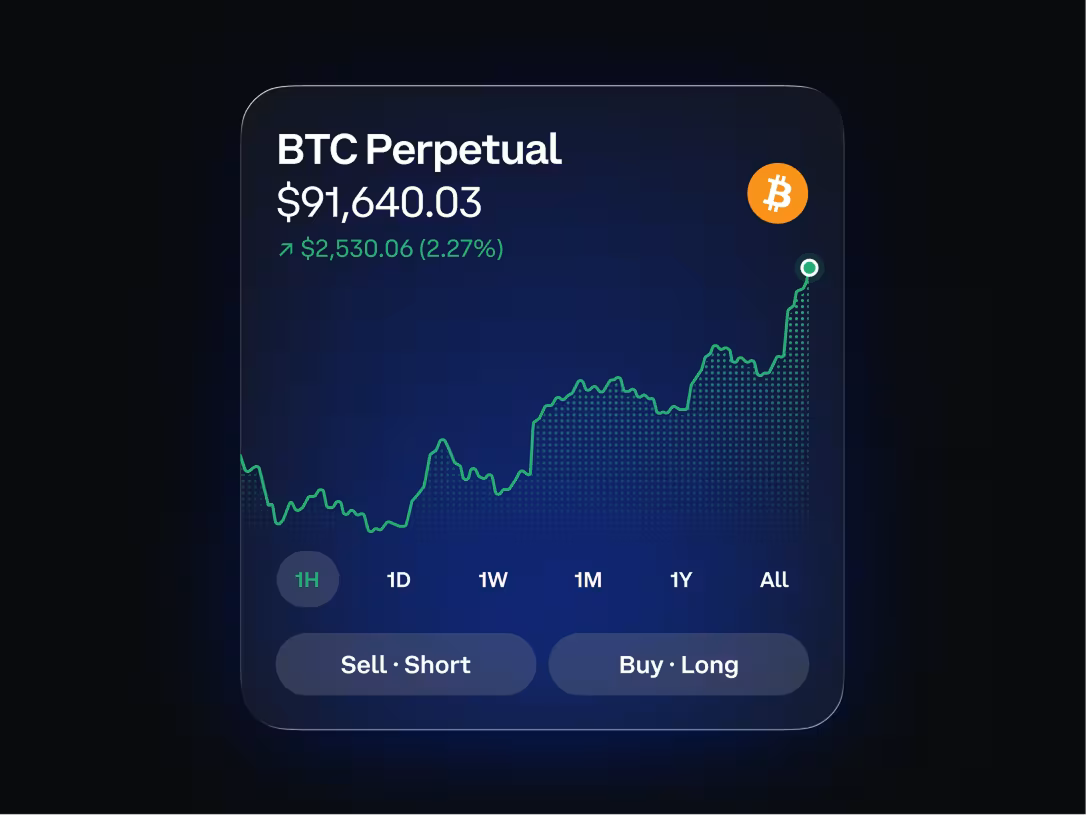Screen dimensions: 1086x815
Task: Show the 1M price chart
Action: pos(588,580)
